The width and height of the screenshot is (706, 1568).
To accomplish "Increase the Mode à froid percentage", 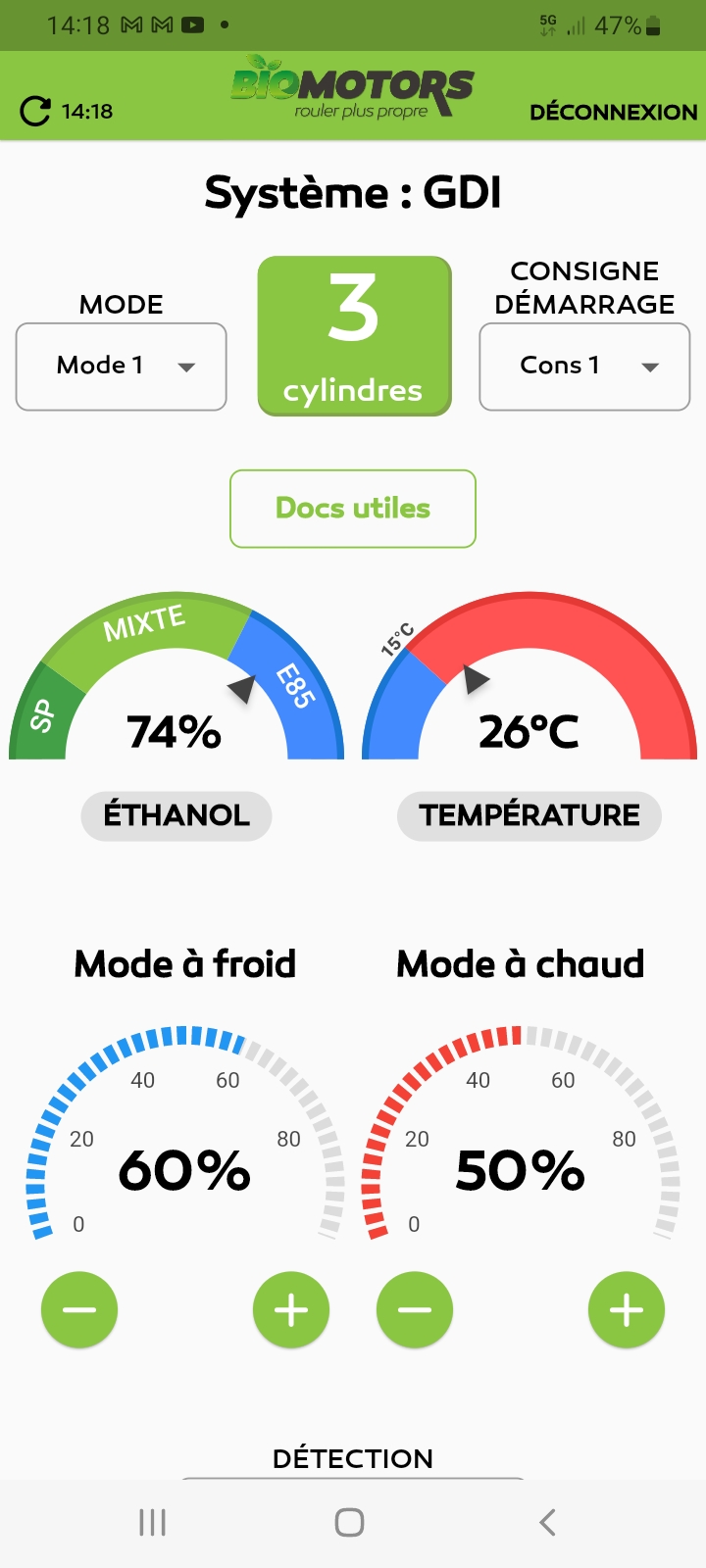I will 291,1310.
